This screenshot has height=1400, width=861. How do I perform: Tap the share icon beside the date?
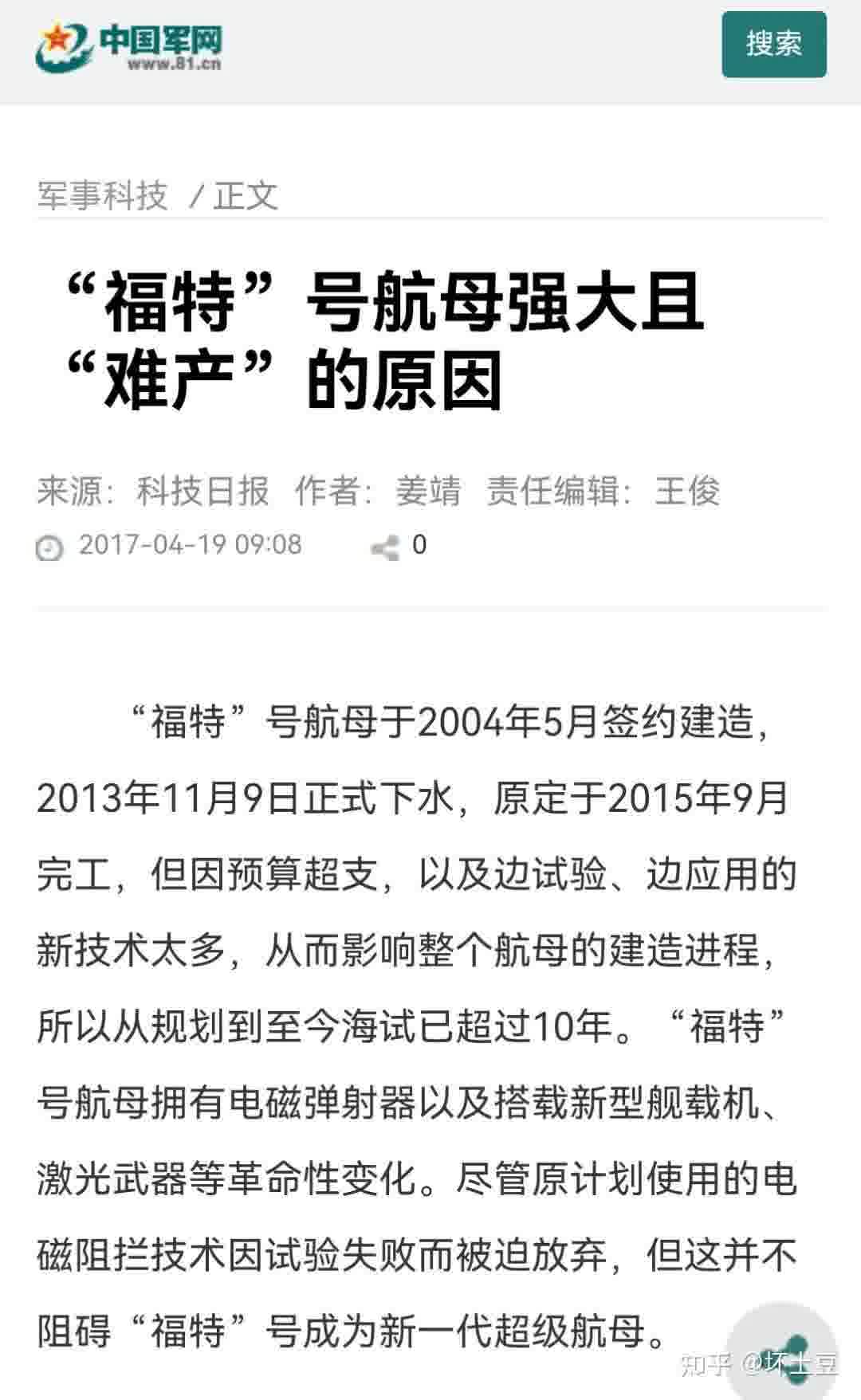tap(385, 547)
